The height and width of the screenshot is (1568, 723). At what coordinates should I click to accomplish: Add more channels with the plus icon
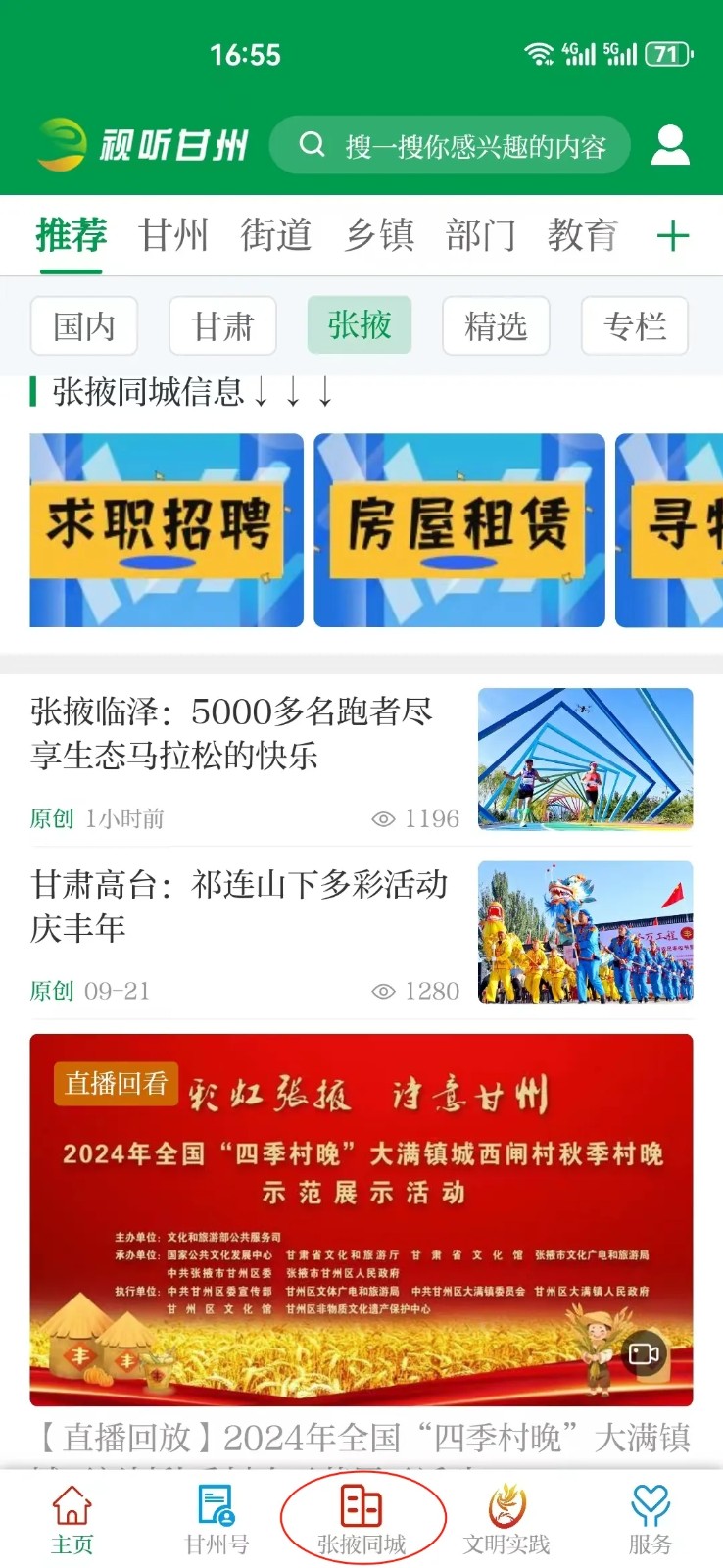tap(673, 236)
